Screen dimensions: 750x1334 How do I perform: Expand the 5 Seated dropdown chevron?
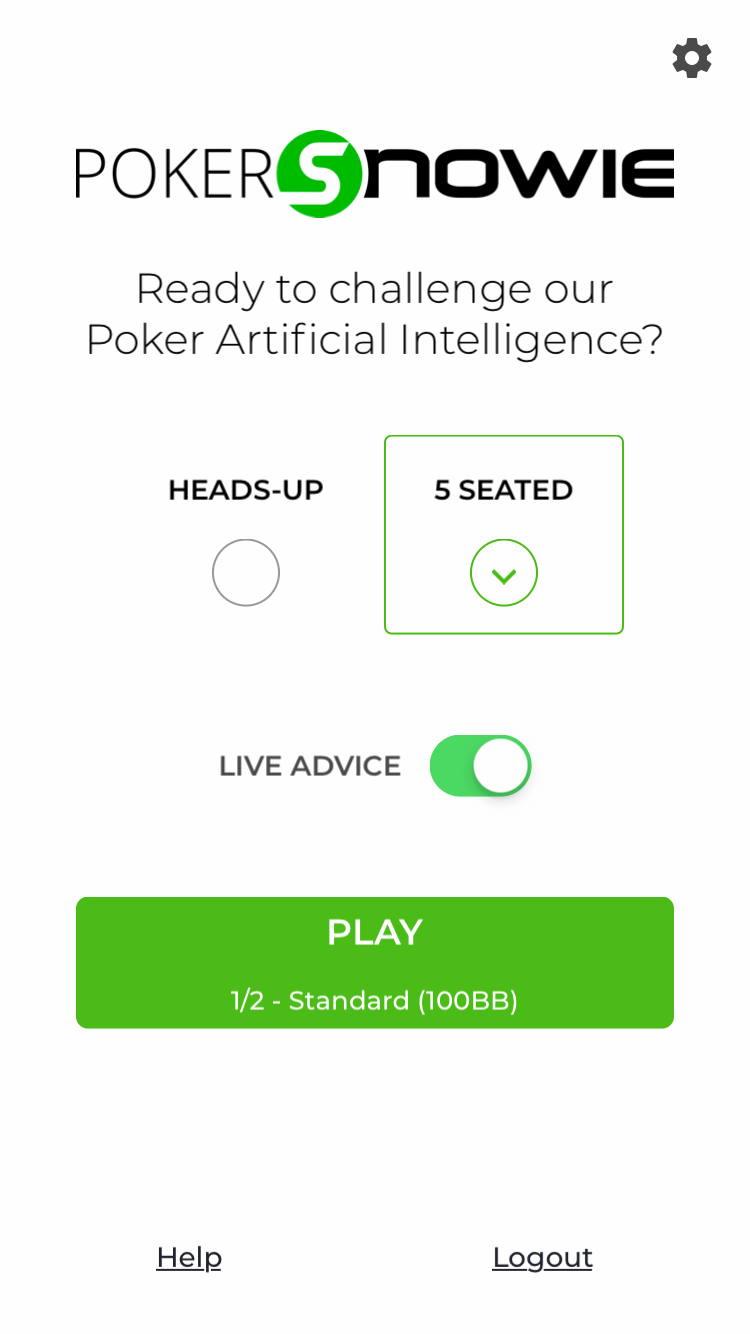[x=504, y=573]
